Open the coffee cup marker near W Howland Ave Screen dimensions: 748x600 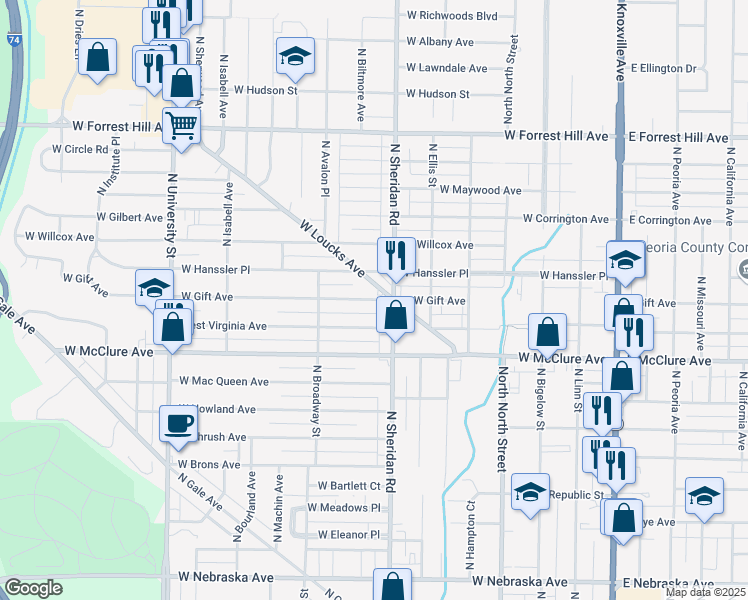[x=178, y=422]
